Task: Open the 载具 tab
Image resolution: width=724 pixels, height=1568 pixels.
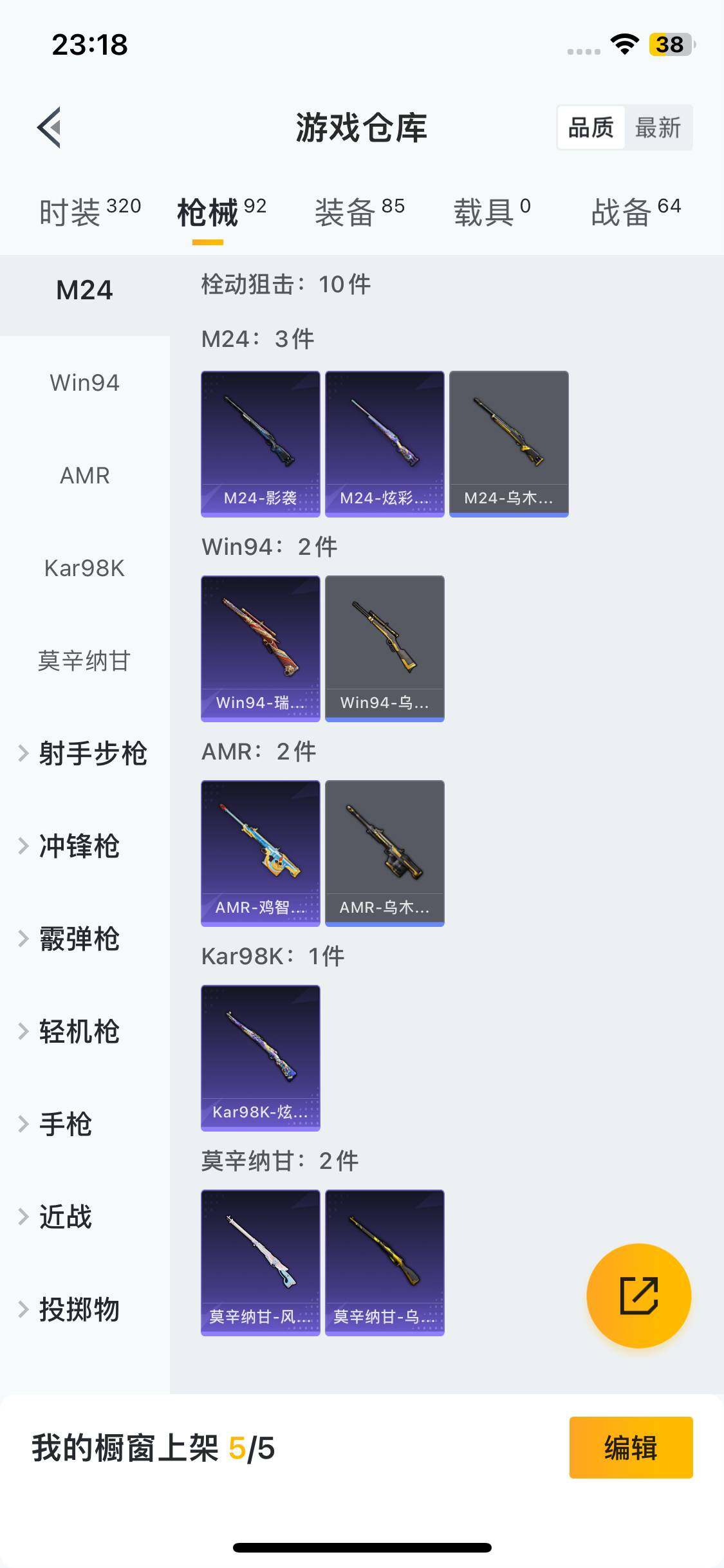Action: [492, 211]
